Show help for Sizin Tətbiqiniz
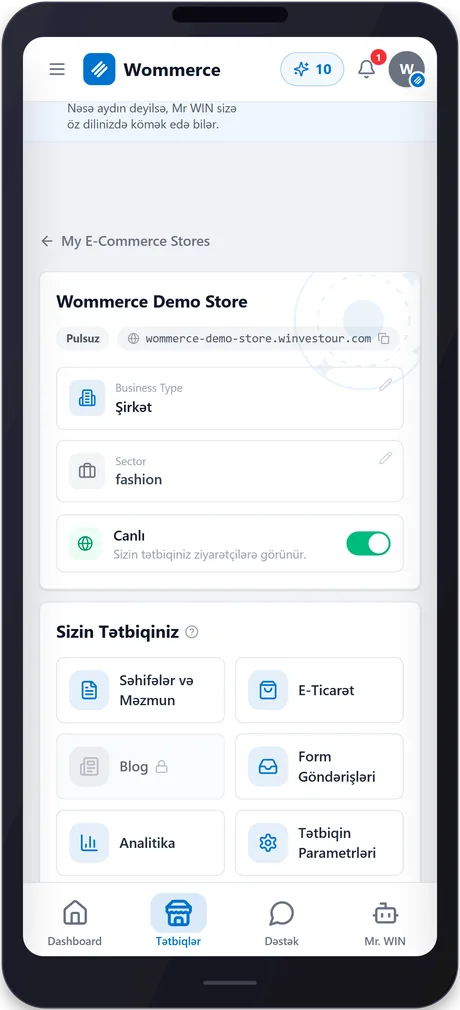Viewport: 460px width, 1010px height. click(x=192, y=633)
